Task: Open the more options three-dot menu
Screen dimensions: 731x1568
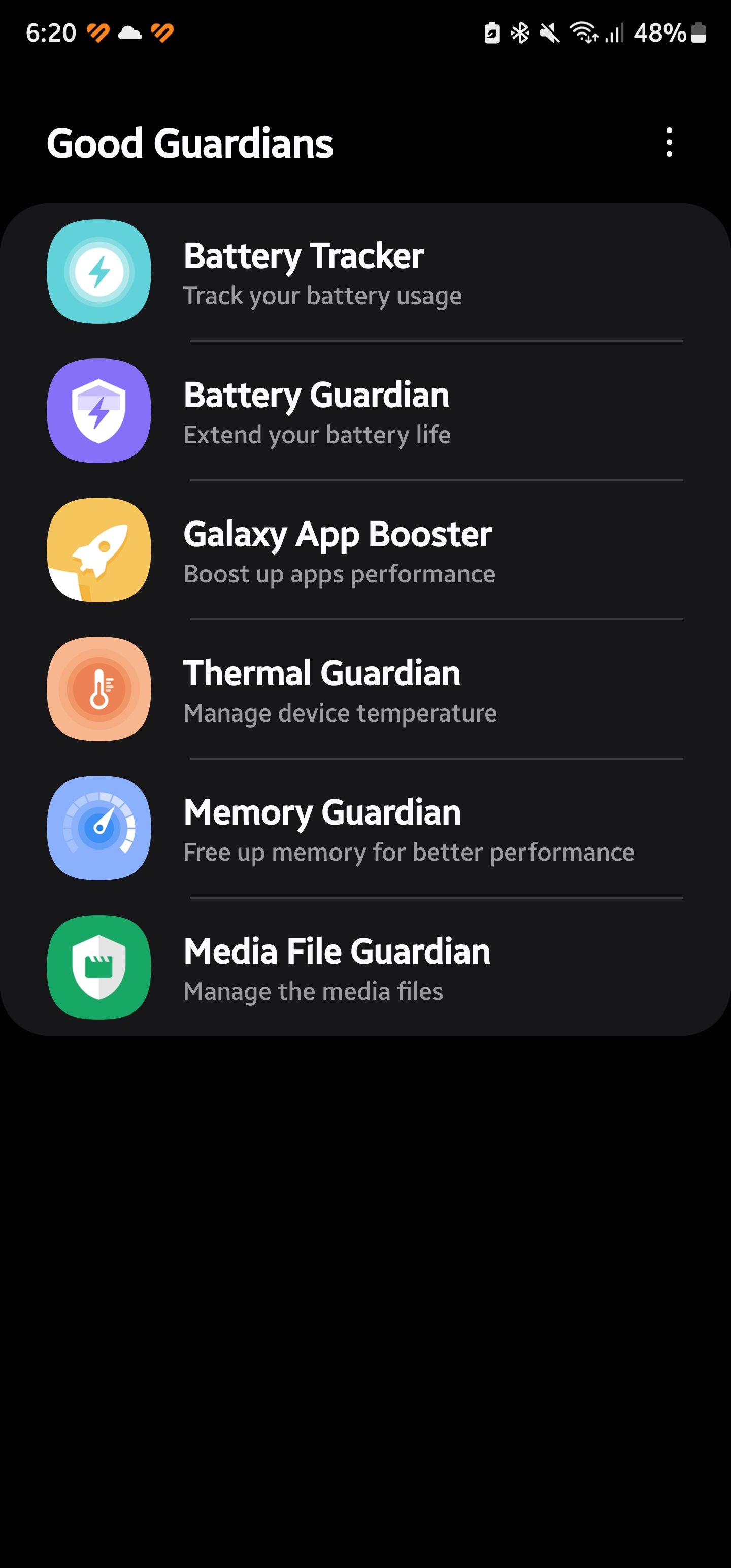Action: tap(669, 143)
